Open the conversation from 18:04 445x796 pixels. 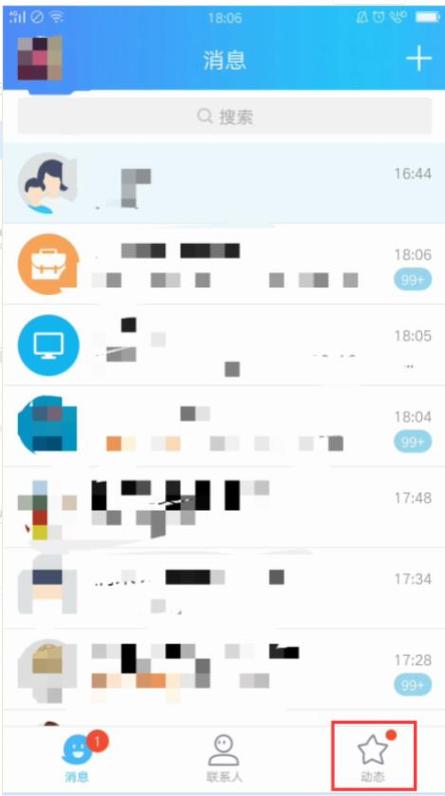coord(223,426)
